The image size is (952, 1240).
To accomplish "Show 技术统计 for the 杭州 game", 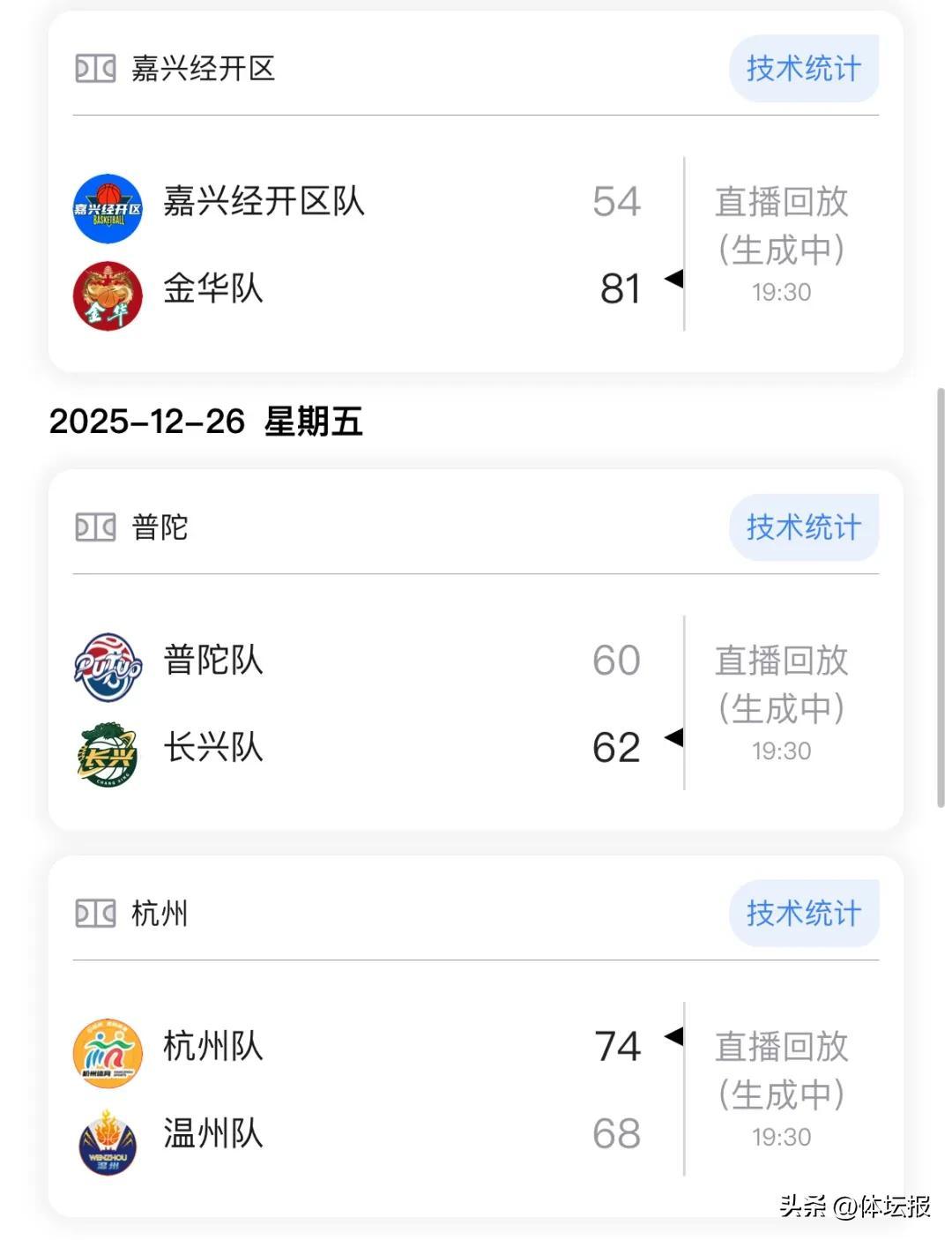I will point(803,914).
